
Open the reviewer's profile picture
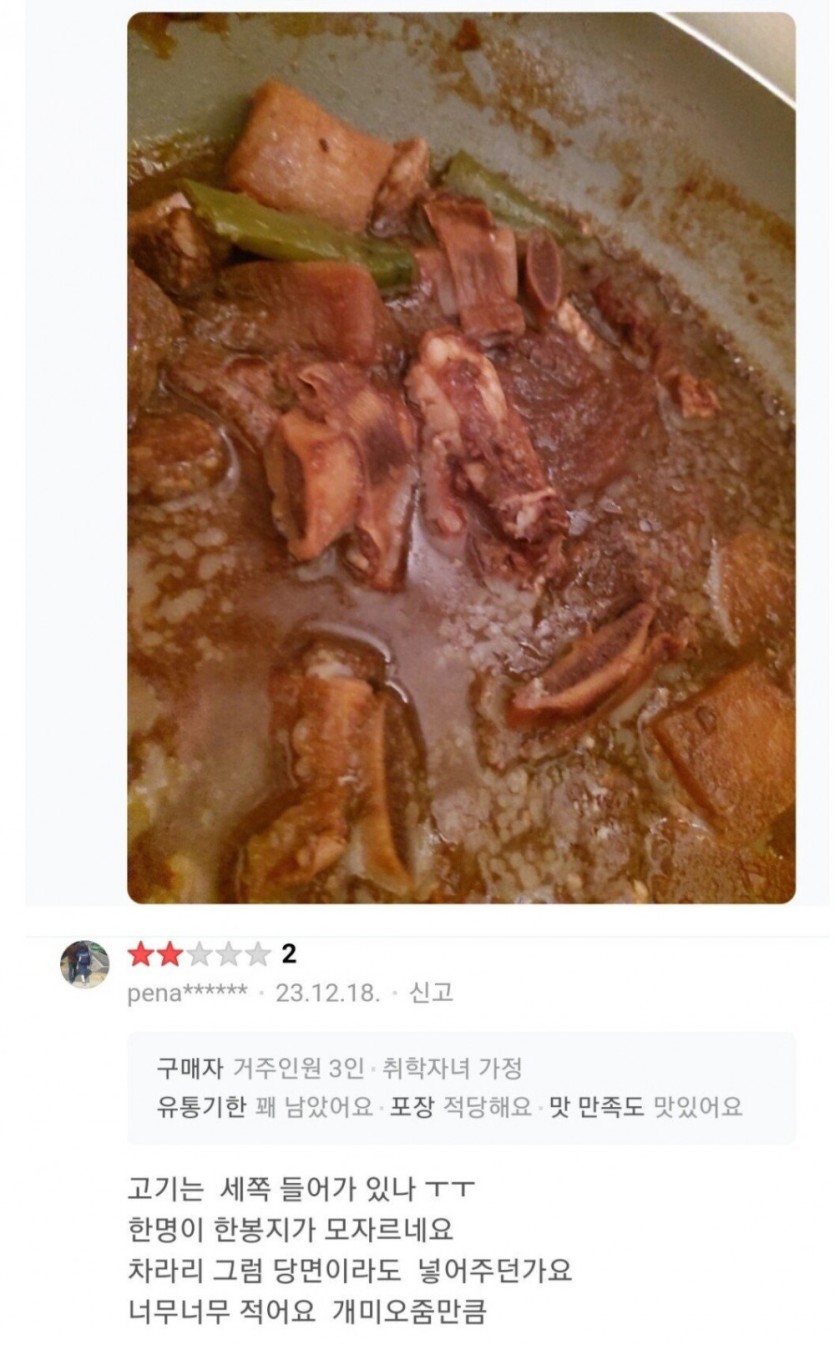coord(85,965)
